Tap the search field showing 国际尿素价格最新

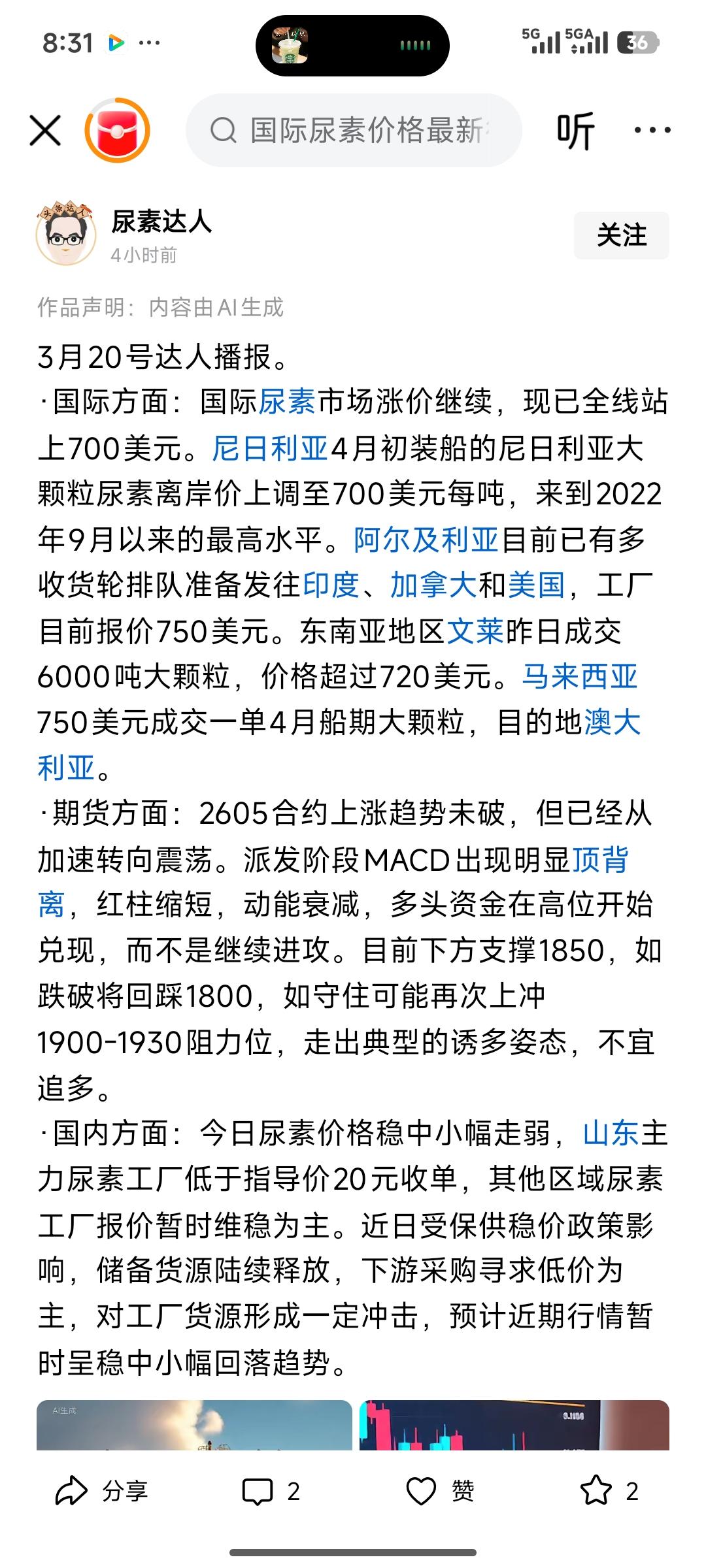pos(366,130)
